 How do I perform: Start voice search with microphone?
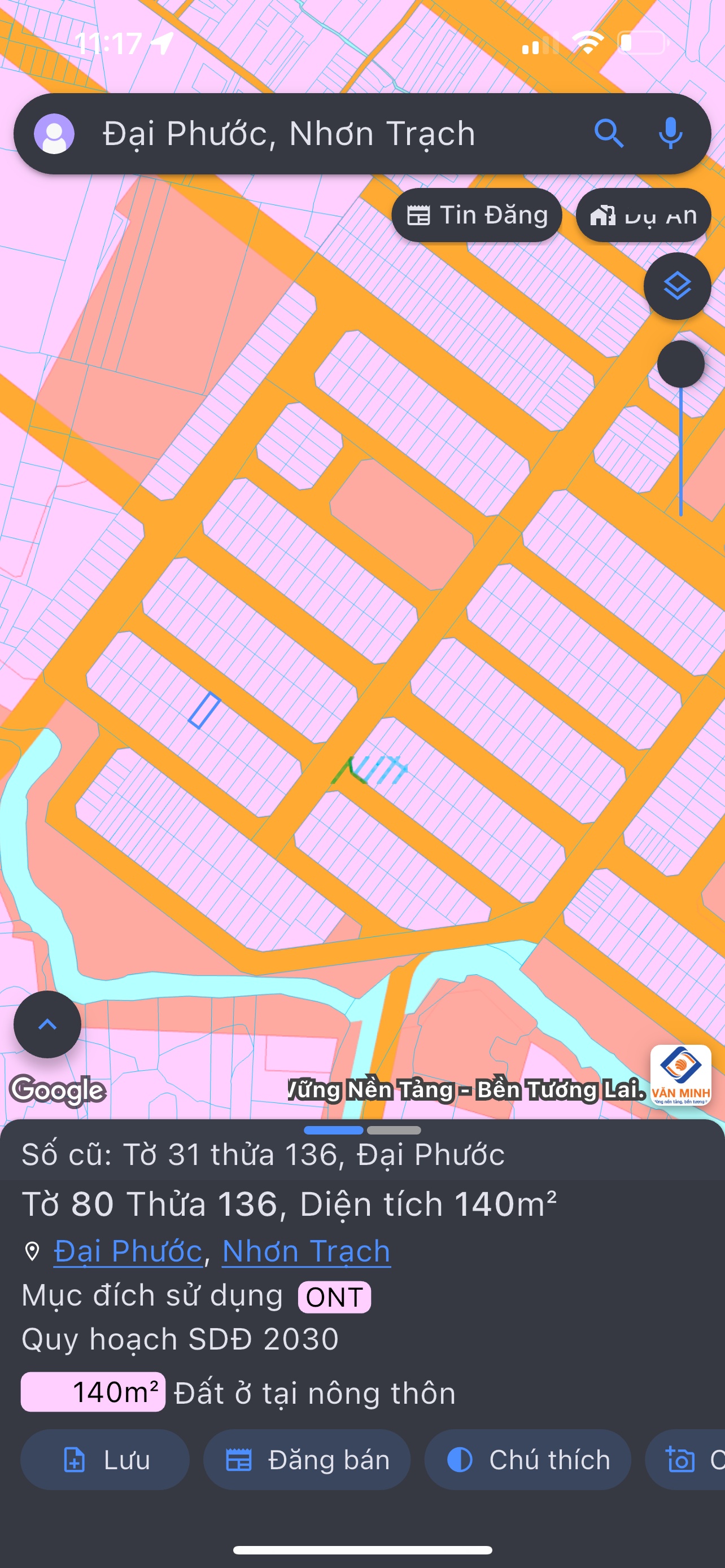pos(670,133)
